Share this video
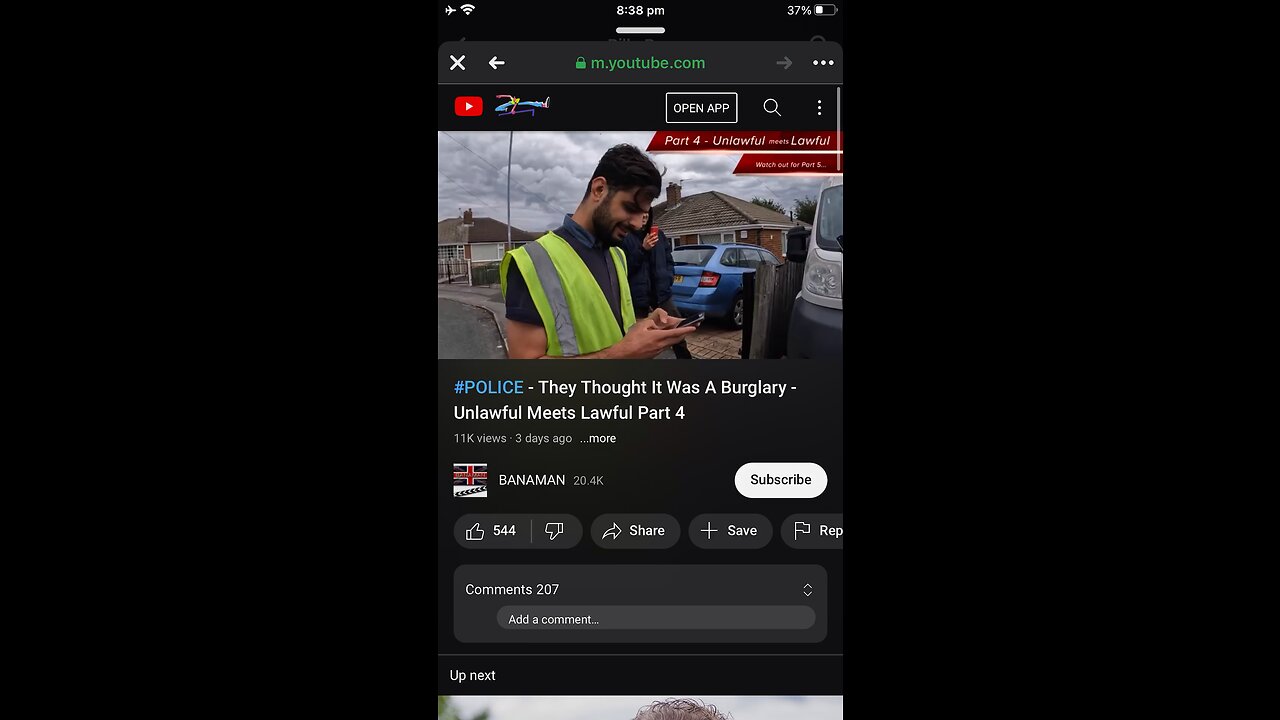Screen dimensions: 1280x720 [x=634, y=531]
